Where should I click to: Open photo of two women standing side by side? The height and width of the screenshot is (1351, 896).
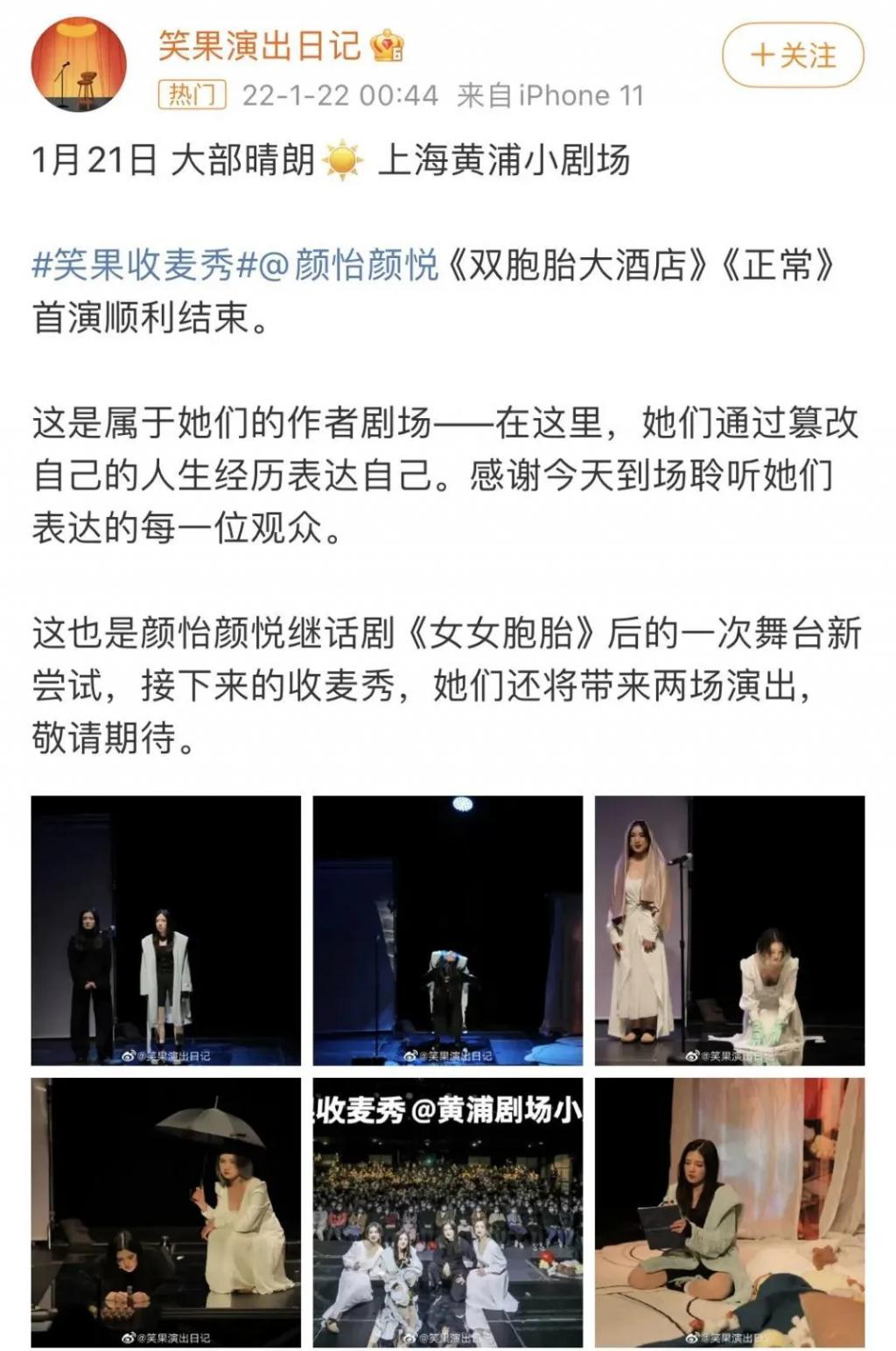point(165,930)
